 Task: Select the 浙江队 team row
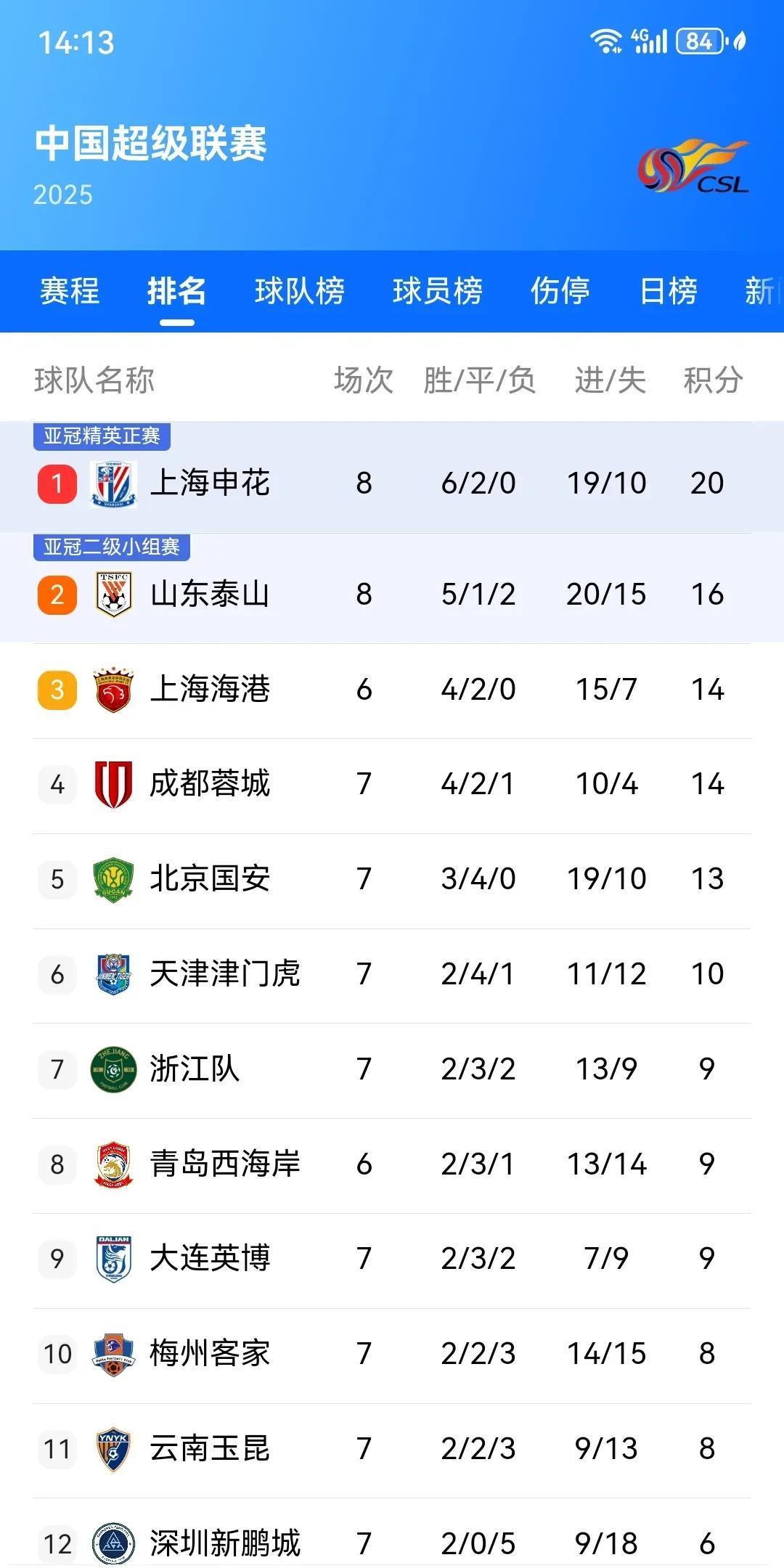point(392,1070)
